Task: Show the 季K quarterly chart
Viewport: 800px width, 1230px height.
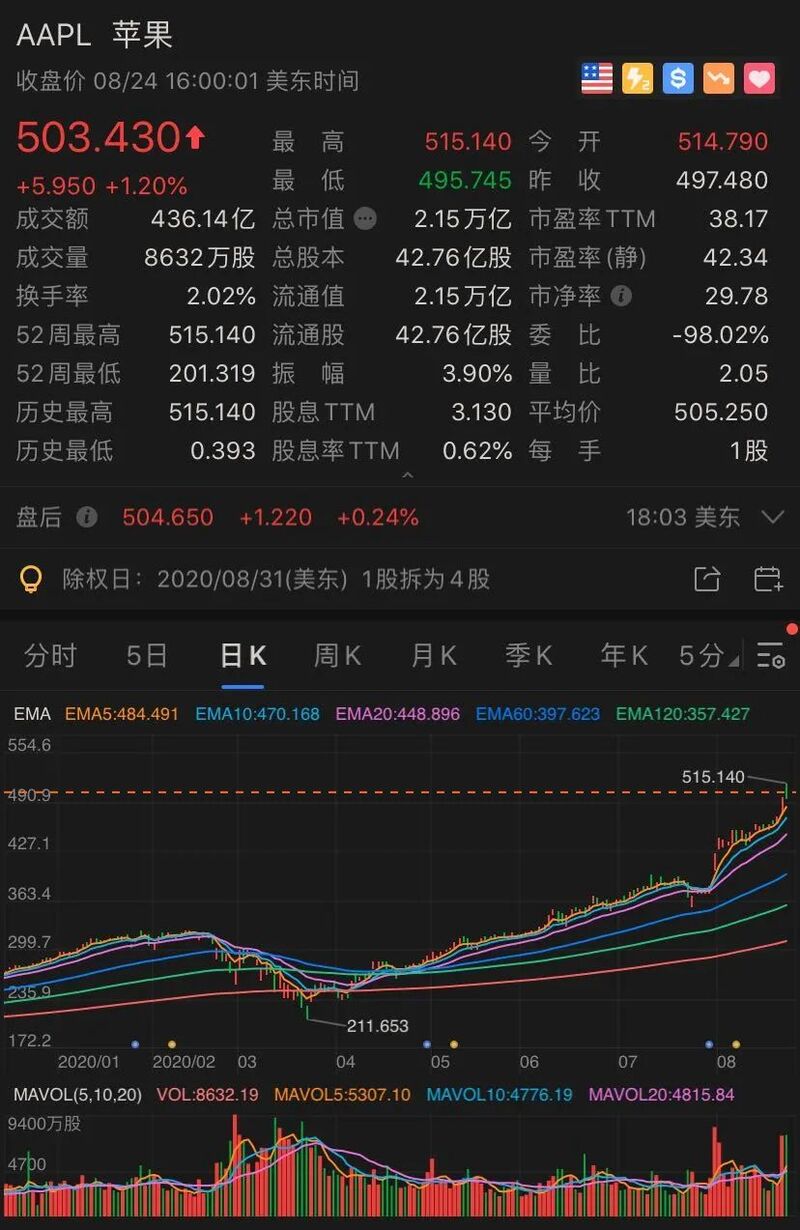Action: click(528, 656)
